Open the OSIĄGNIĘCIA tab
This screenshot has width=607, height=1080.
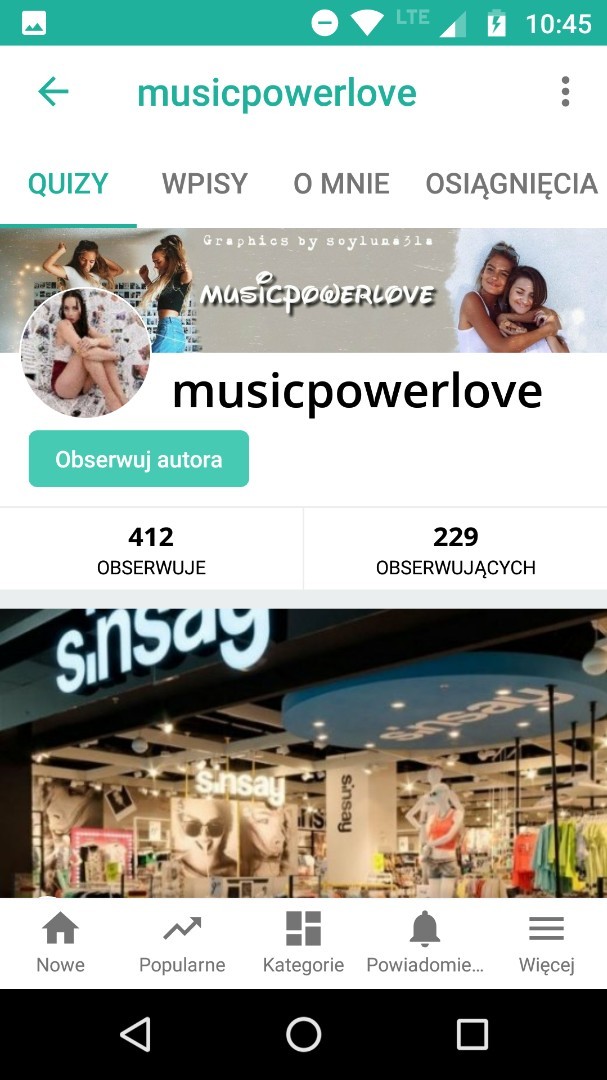point(511,184)
